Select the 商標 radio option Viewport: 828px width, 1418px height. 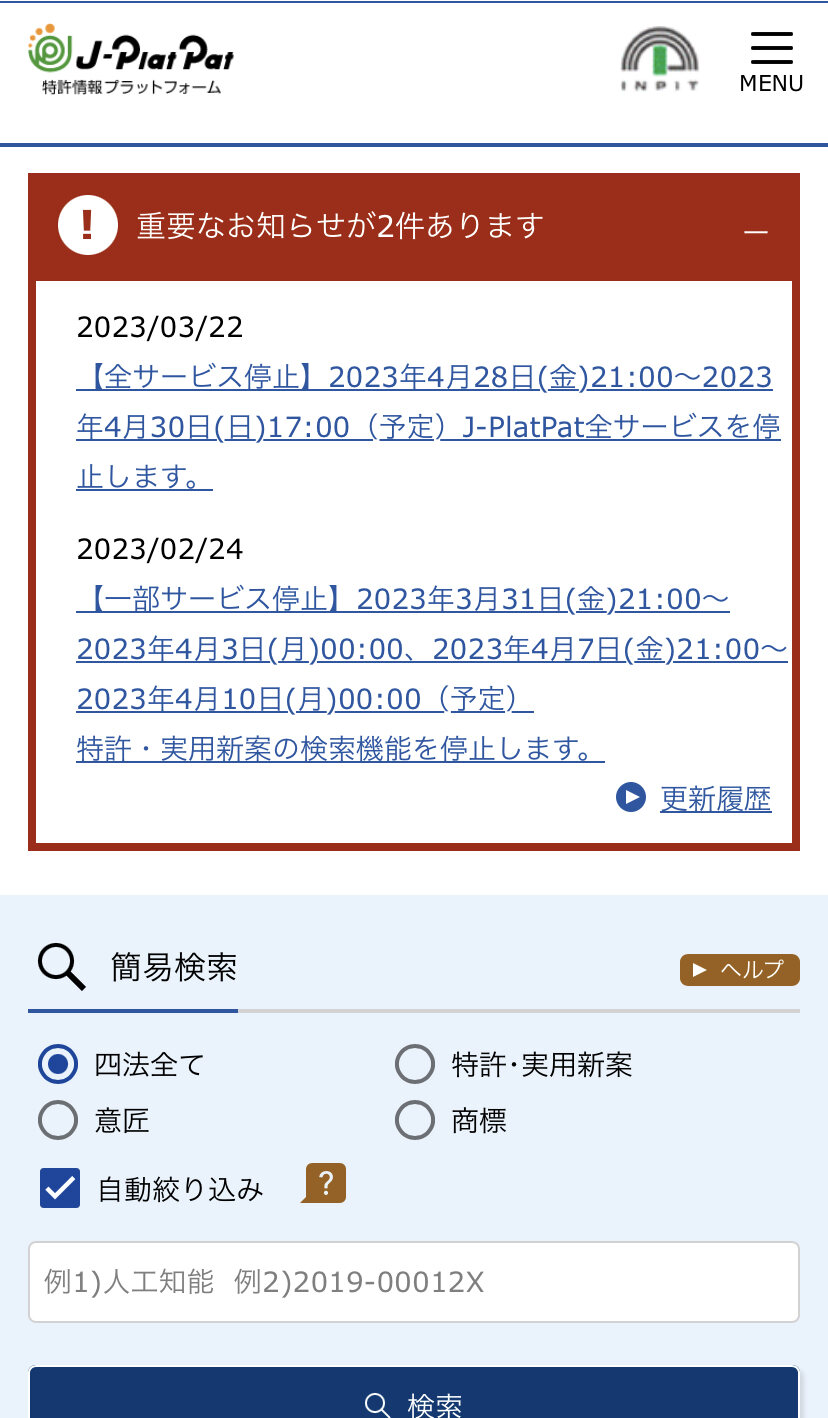point(415,1120)
